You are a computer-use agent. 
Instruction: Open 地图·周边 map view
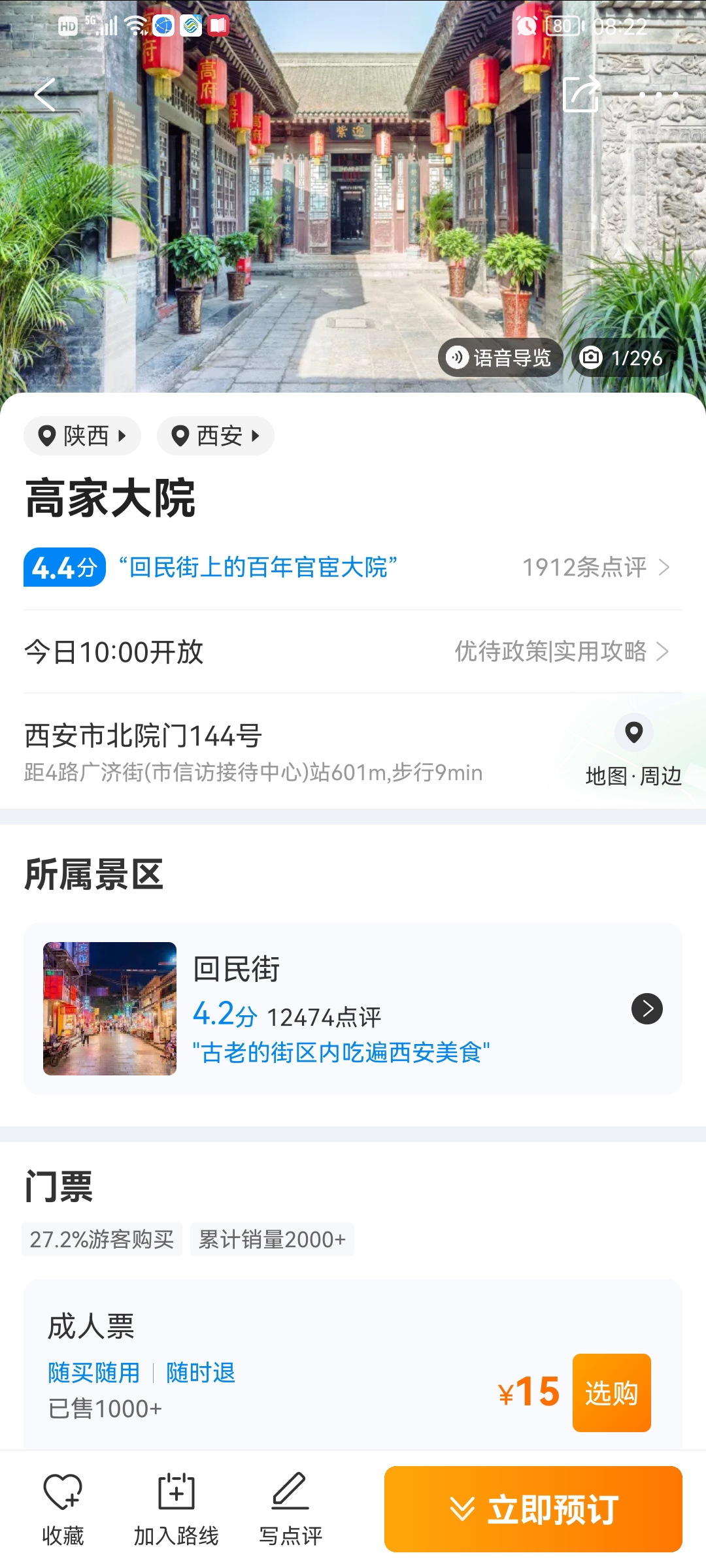pos(633,751)
